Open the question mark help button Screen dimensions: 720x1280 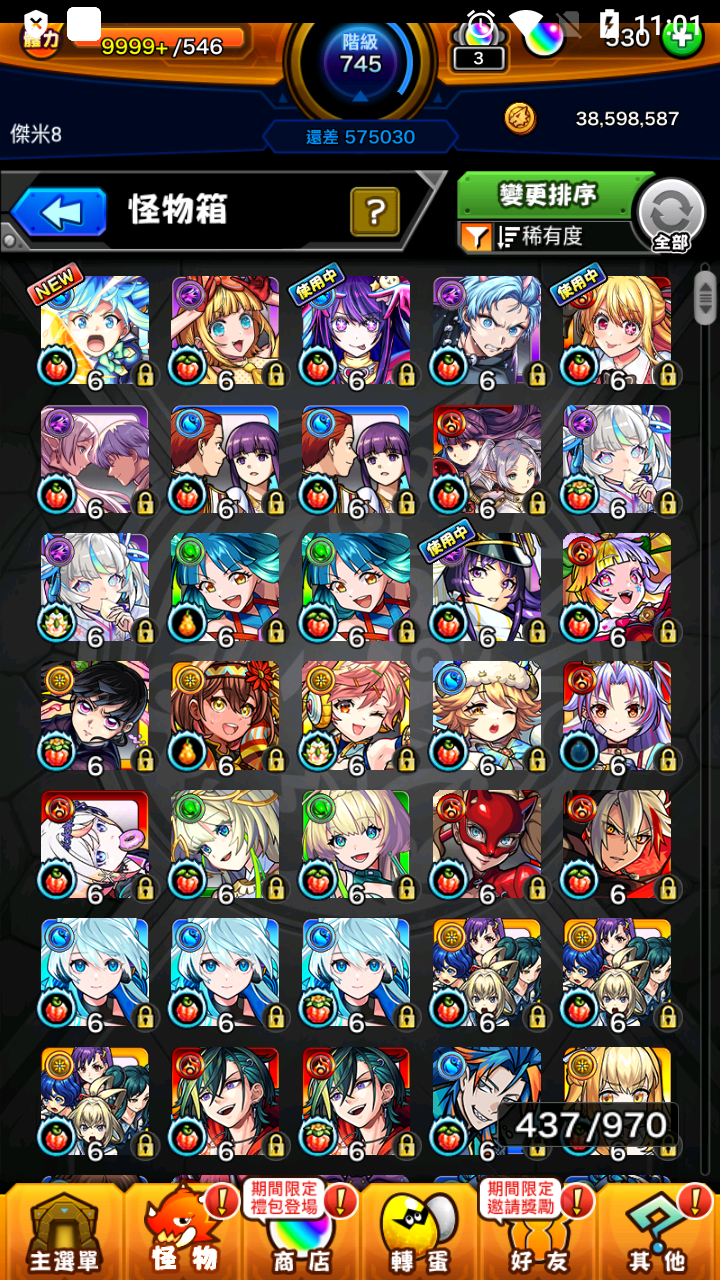[375, 212]
